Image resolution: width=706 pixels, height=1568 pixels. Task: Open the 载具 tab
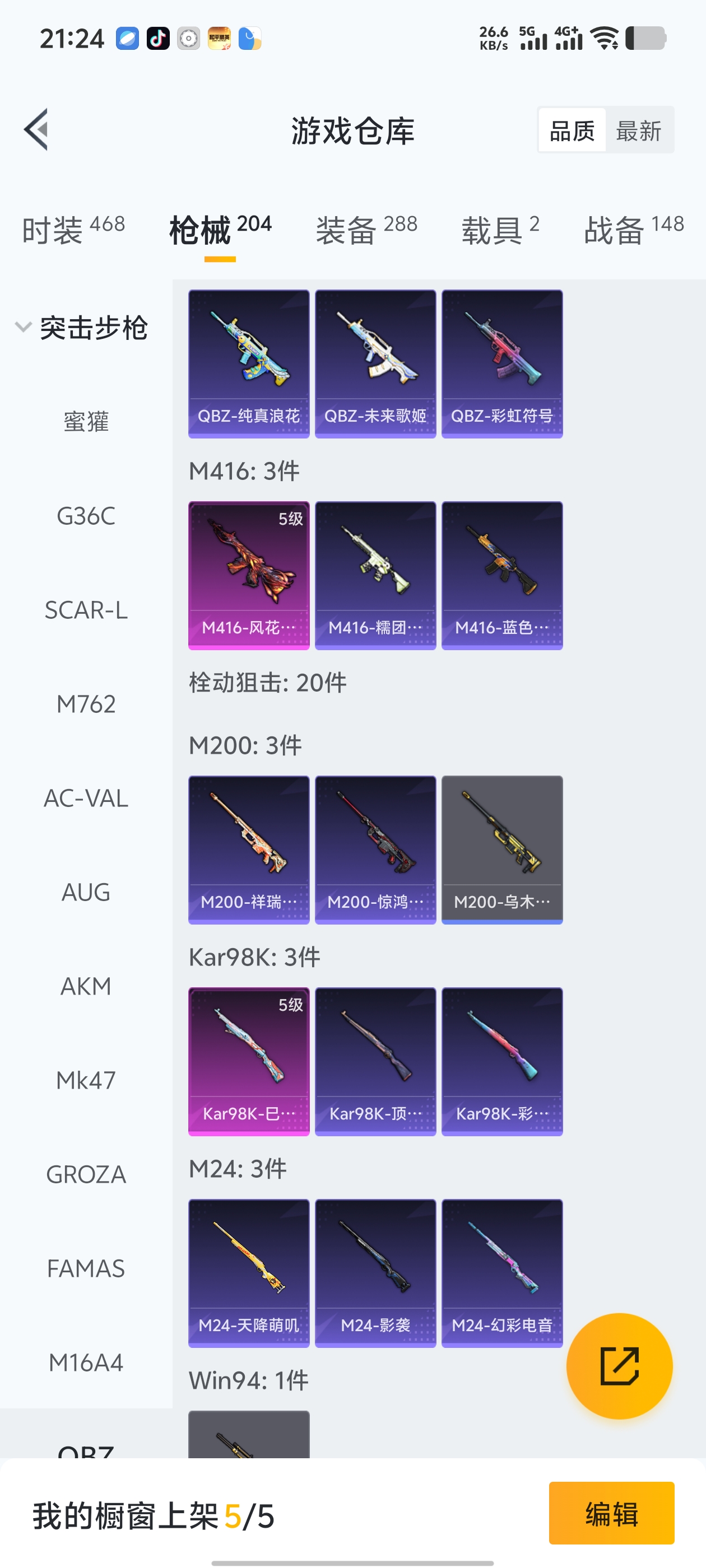point(500,230)
